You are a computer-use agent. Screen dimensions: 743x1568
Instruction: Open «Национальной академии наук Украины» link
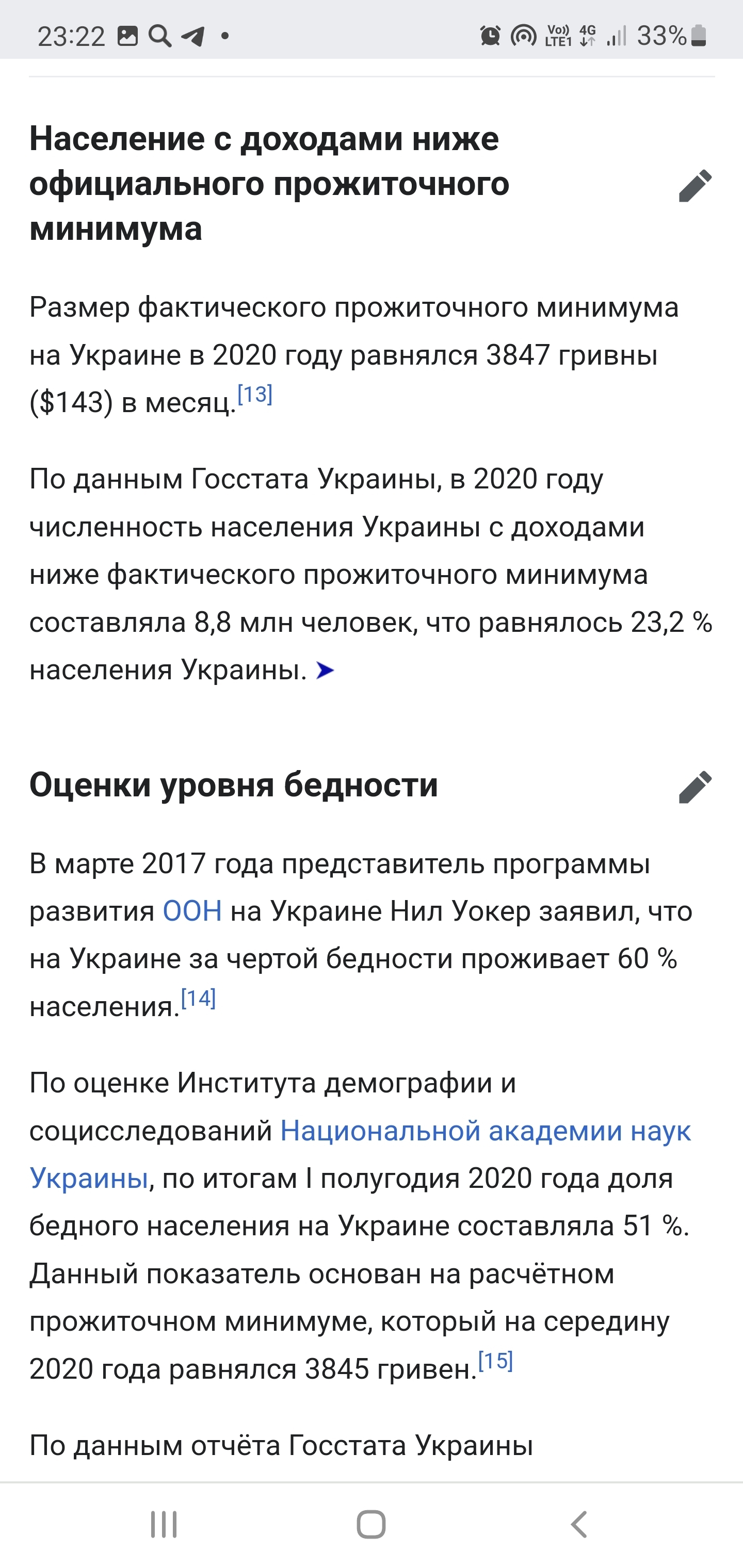point(485,1131)
